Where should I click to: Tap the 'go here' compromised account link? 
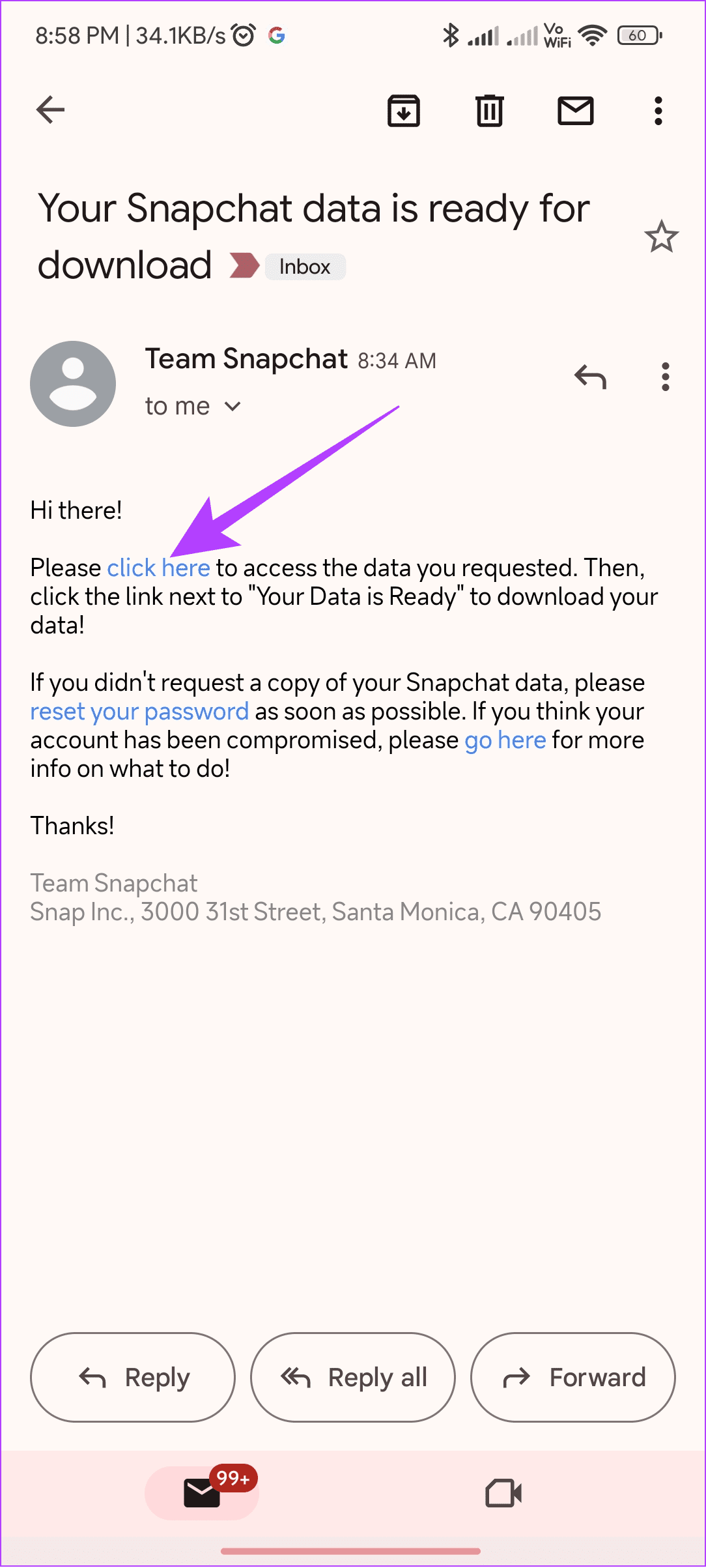[505, 740]
